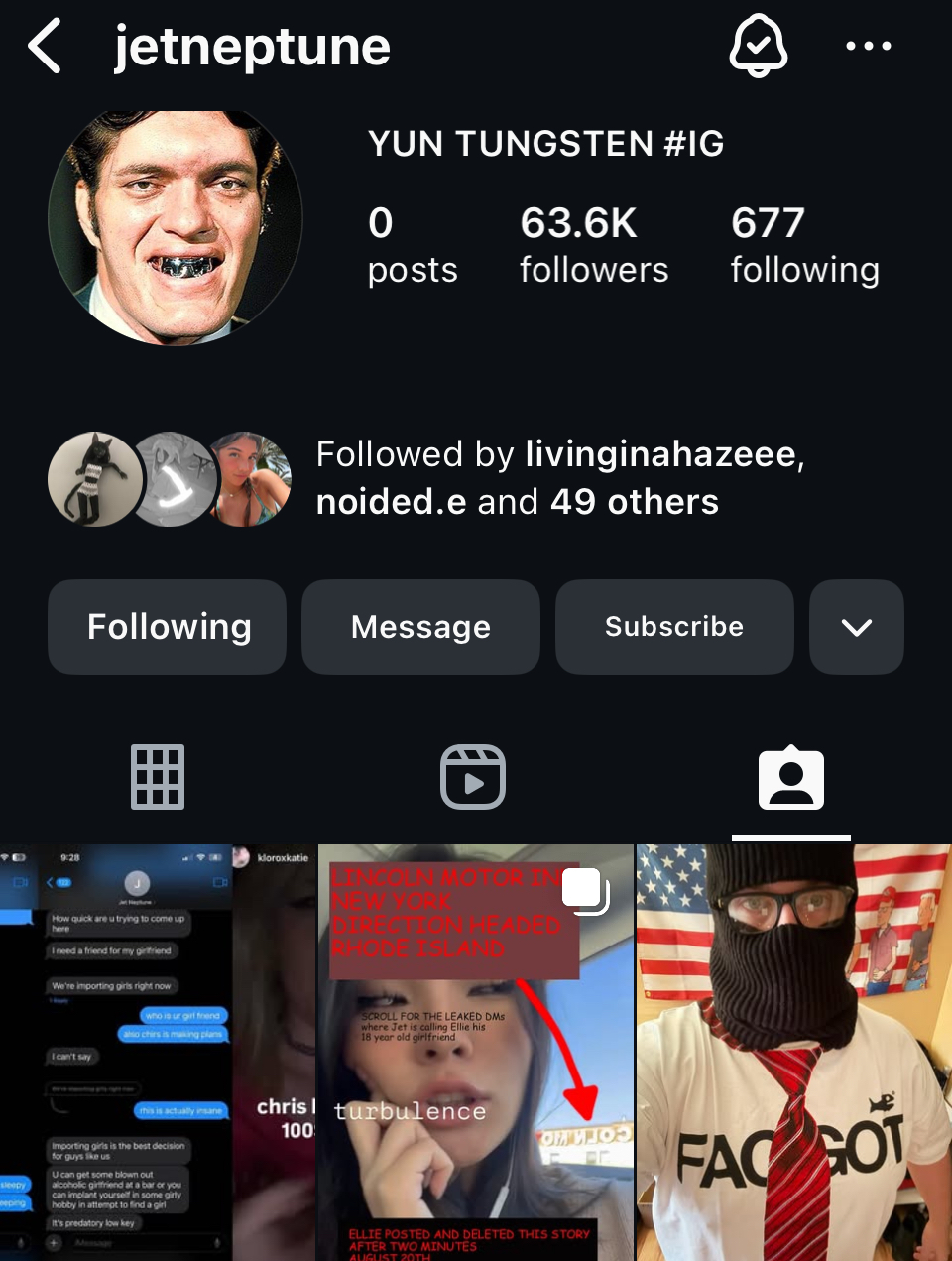
Task: Open the three-dot overflow menu
Action: click(868, 46)
